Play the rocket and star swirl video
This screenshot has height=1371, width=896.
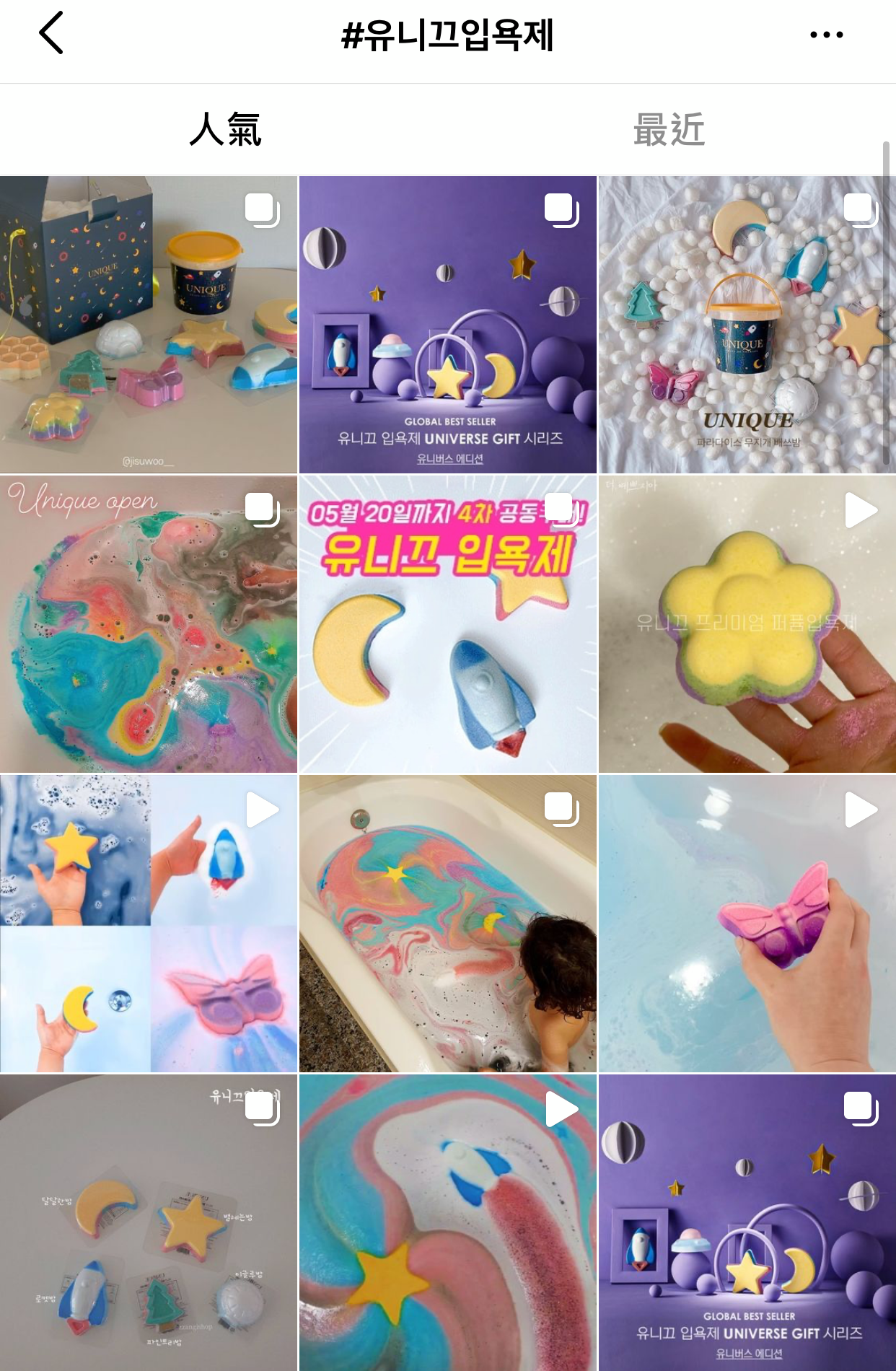pos(448,1222)
